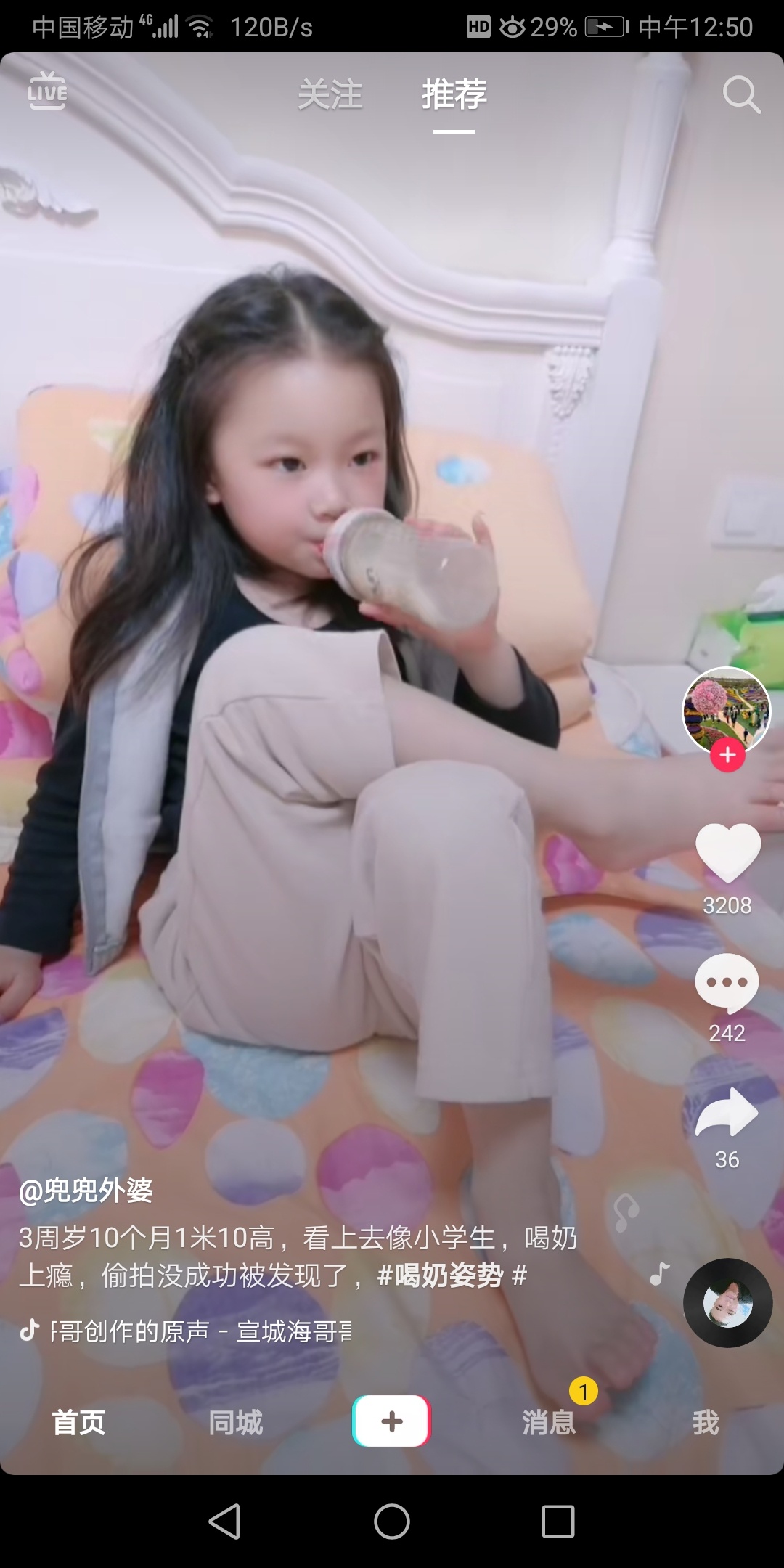Screen dimensions: 784x1568
Task: Go to the 首页 tab
Action: [x=78, y=1422]
